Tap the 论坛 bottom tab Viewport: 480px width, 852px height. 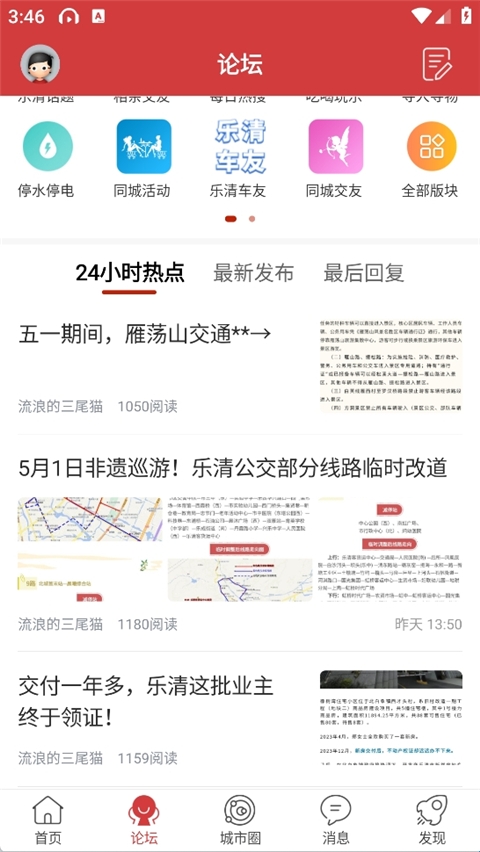[x=144, y=820]
